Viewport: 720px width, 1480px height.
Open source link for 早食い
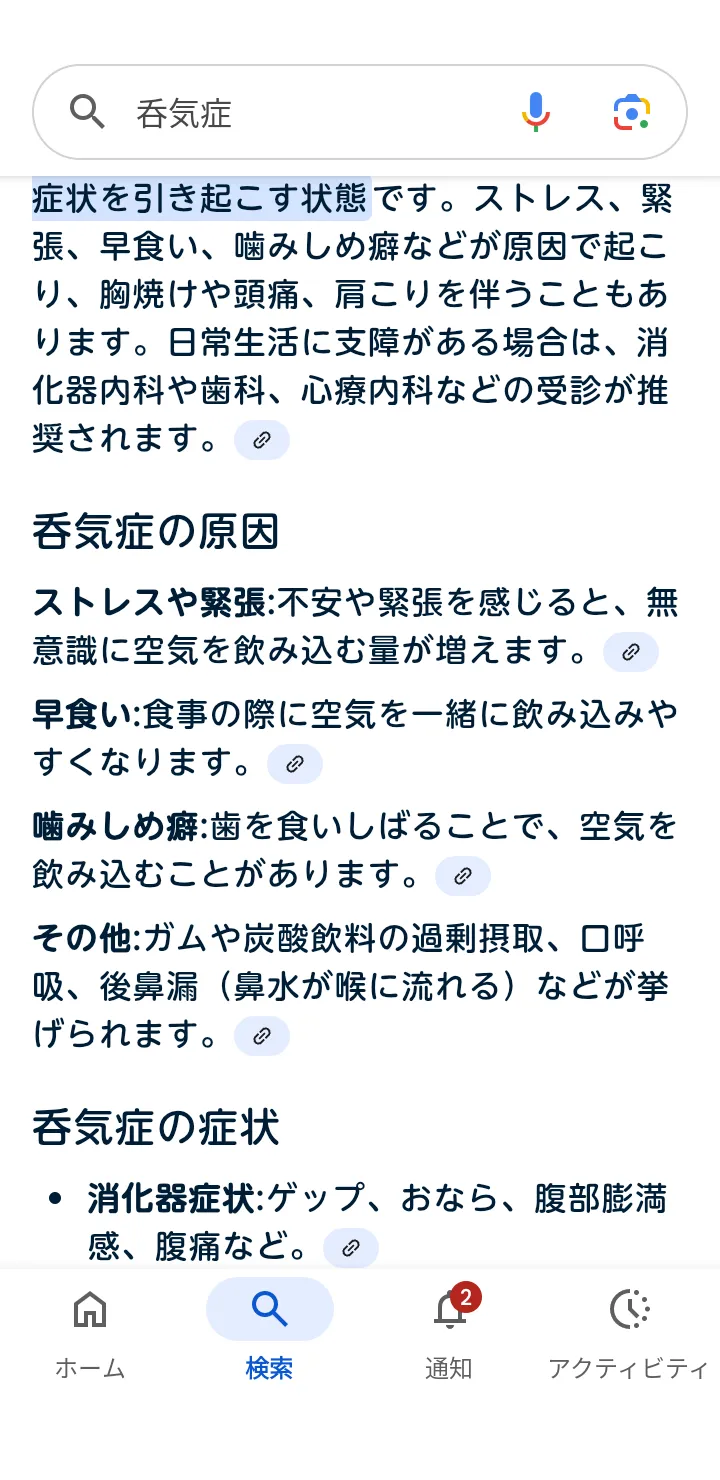(x=295, y=764)
